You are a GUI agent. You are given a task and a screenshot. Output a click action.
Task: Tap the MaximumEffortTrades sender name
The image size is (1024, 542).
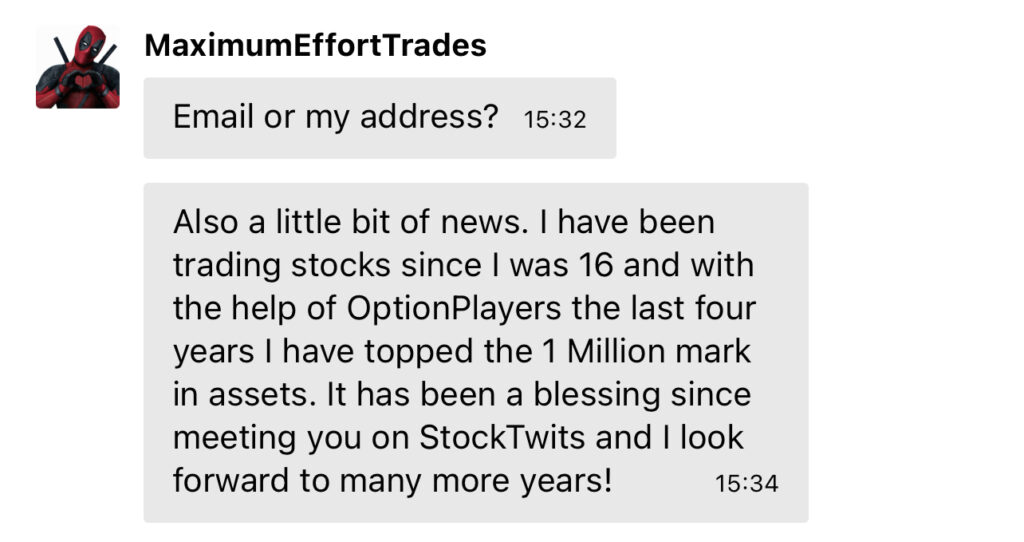(315, 45)
